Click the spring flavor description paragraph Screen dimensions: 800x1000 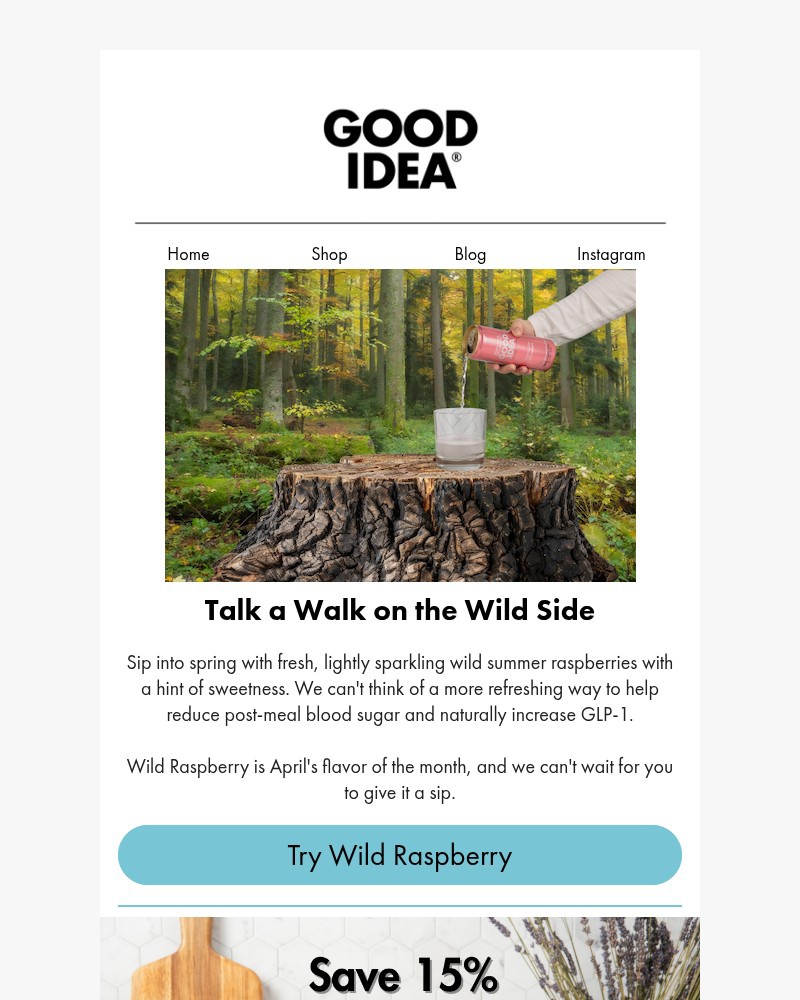tap(400, 688)
